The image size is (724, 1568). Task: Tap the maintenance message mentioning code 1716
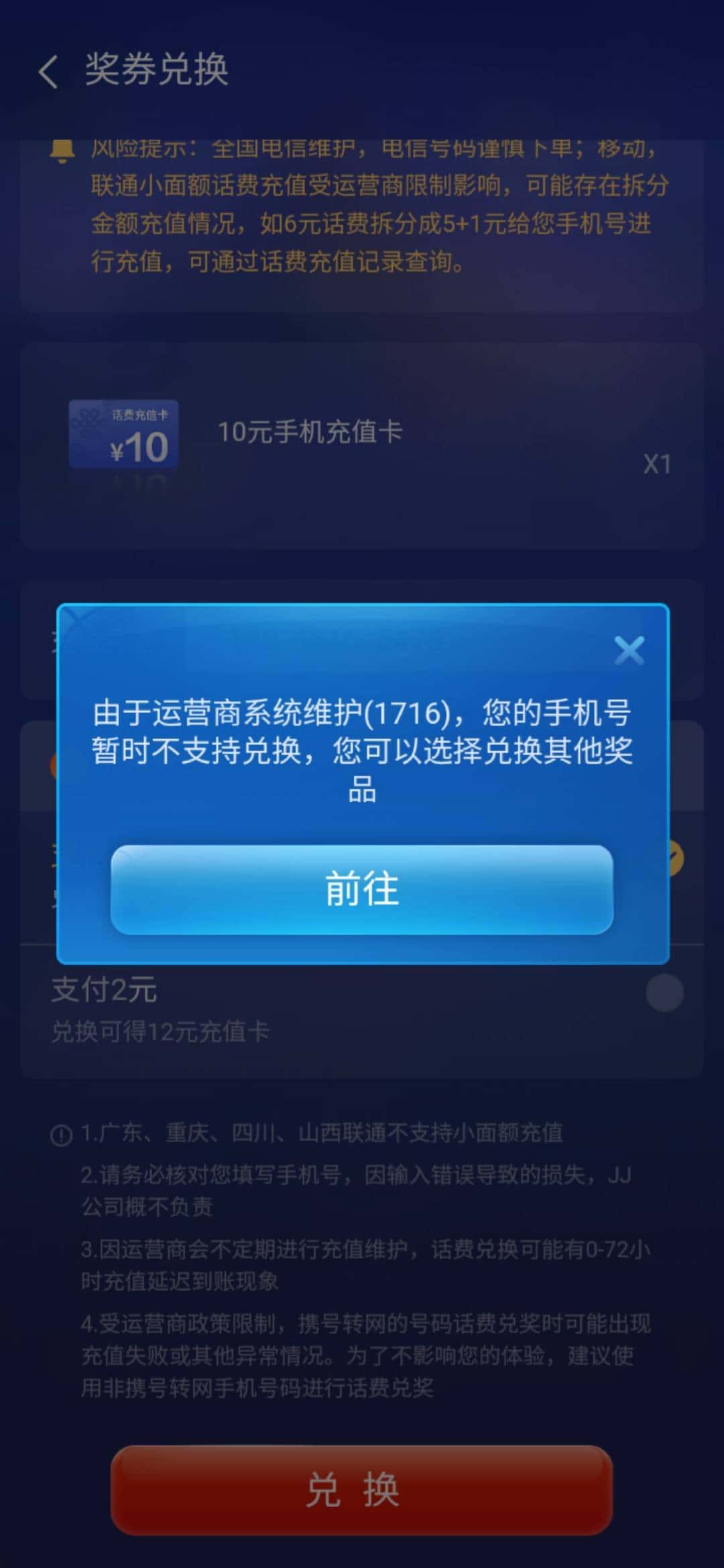(362, 750)
